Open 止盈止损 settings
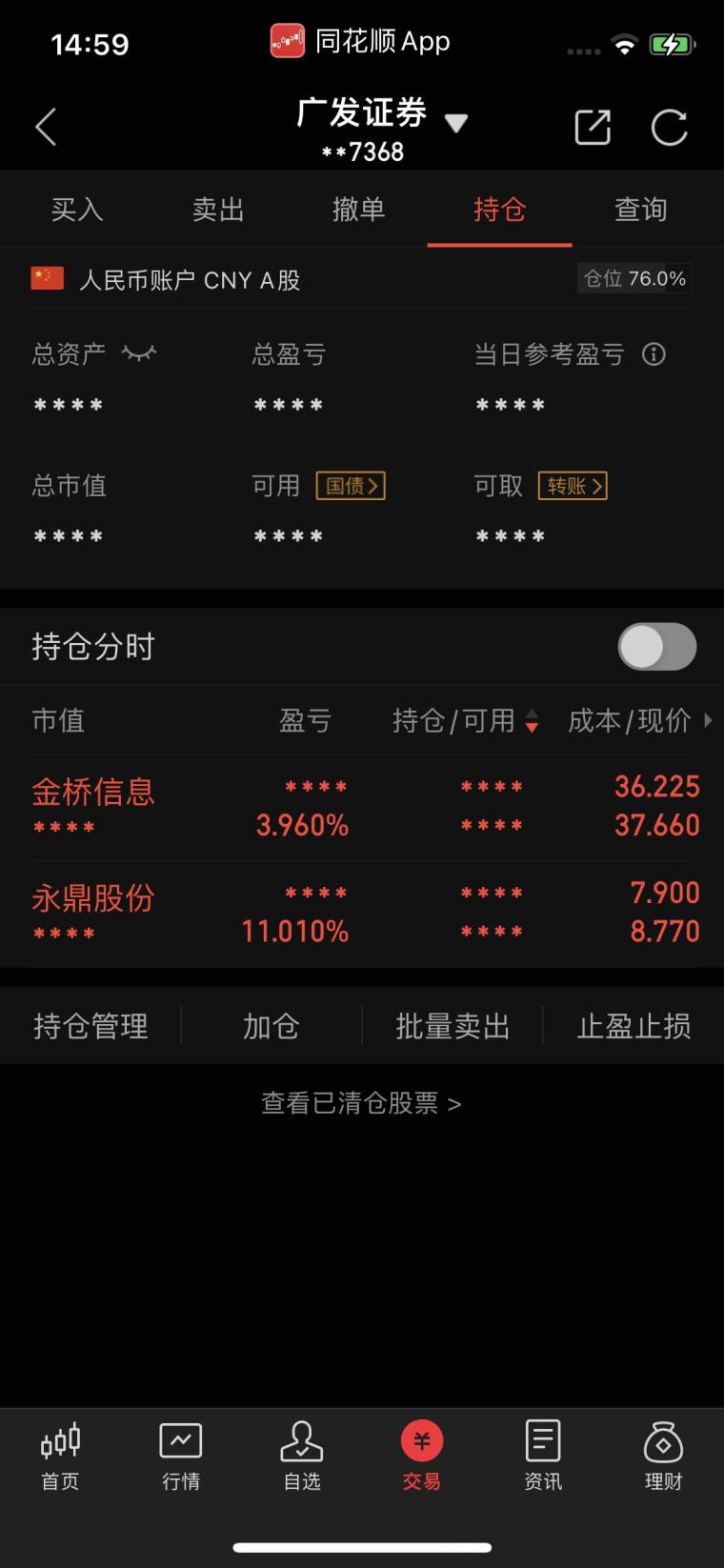This screenshot has width=724, height=1568. click(633, 1026)
